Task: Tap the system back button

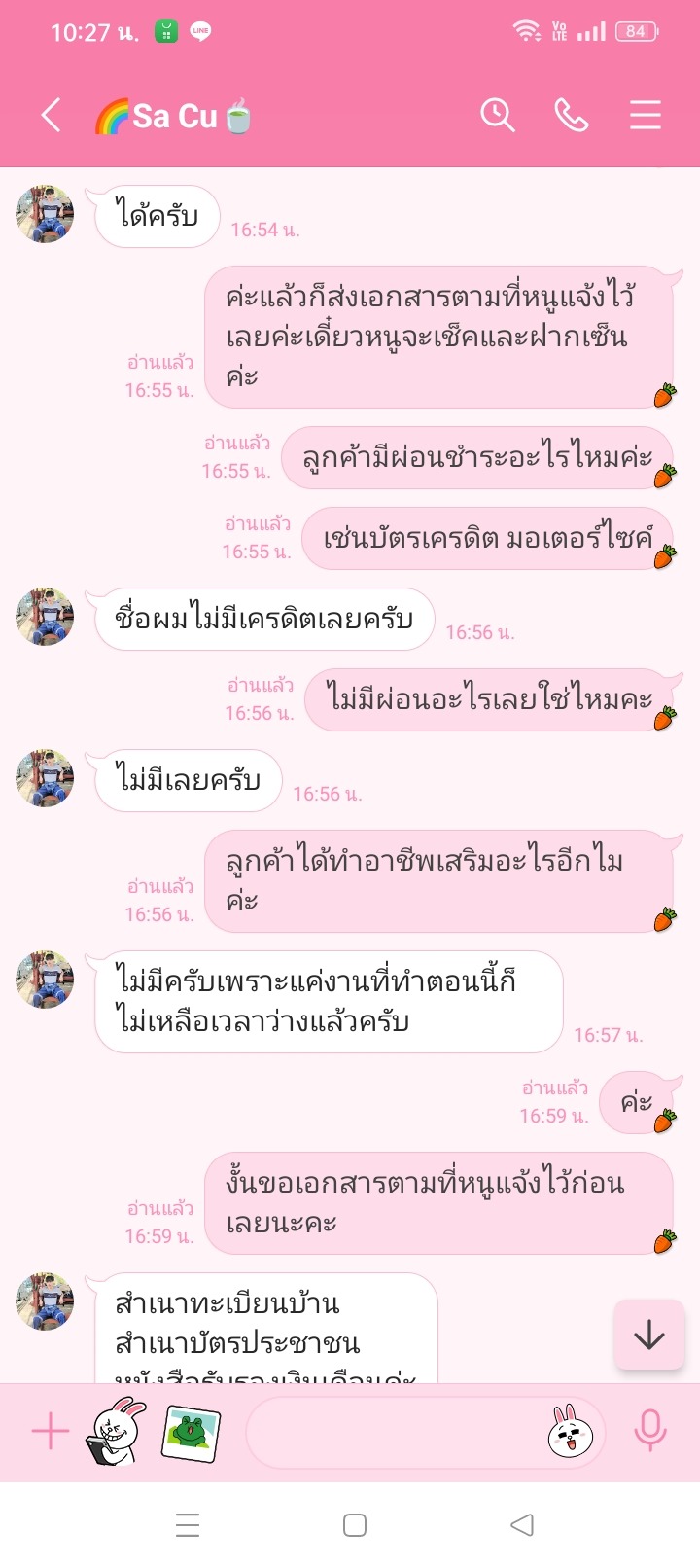Action: point(522,1524)
